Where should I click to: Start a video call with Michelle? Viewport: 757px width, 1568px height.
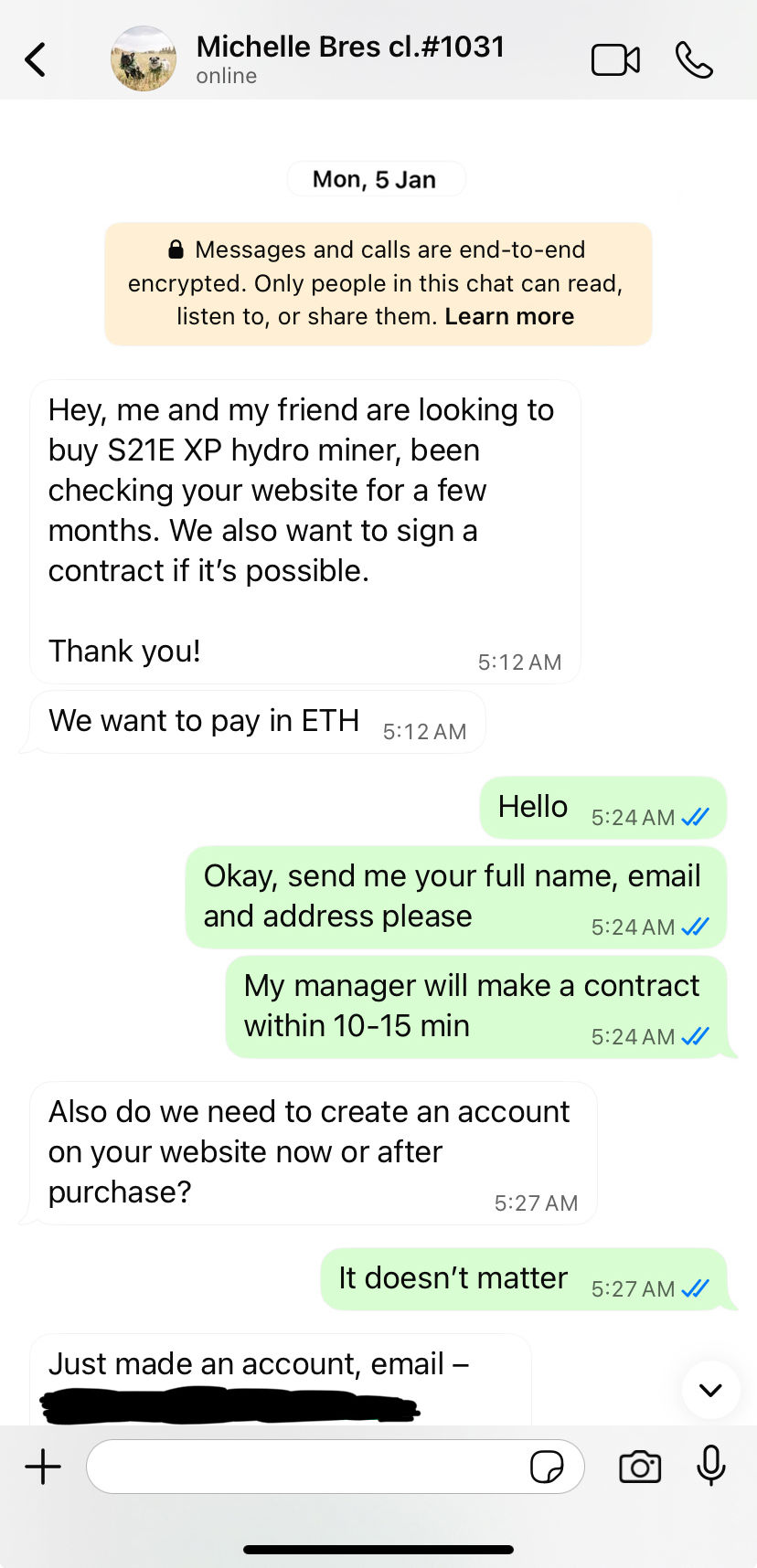coord(615,60)
